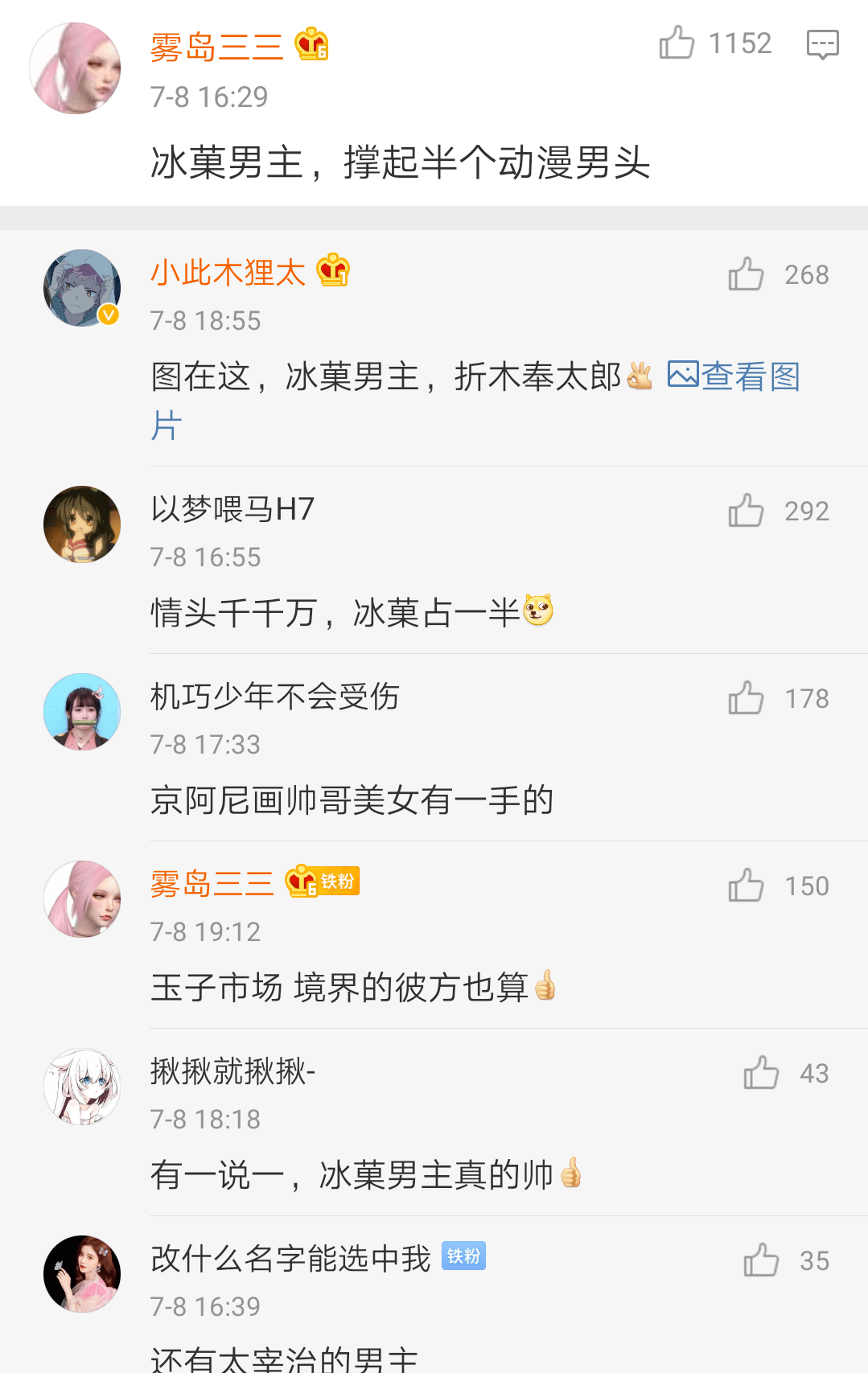The width and height of the screenshot is (868, 1373).
Task: Open the username 以梦喂马H7
Action: [232, 509]
